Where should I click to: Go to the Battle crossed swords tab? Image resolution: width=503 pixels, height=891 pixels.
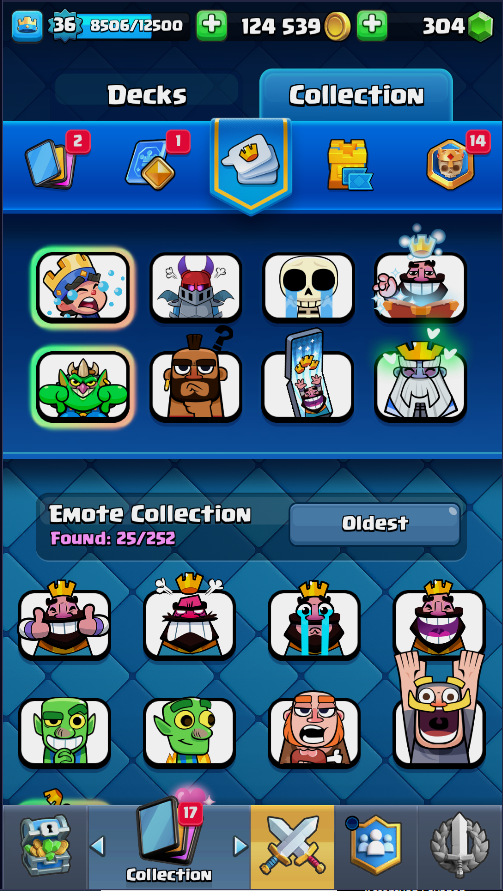point(292,848)
